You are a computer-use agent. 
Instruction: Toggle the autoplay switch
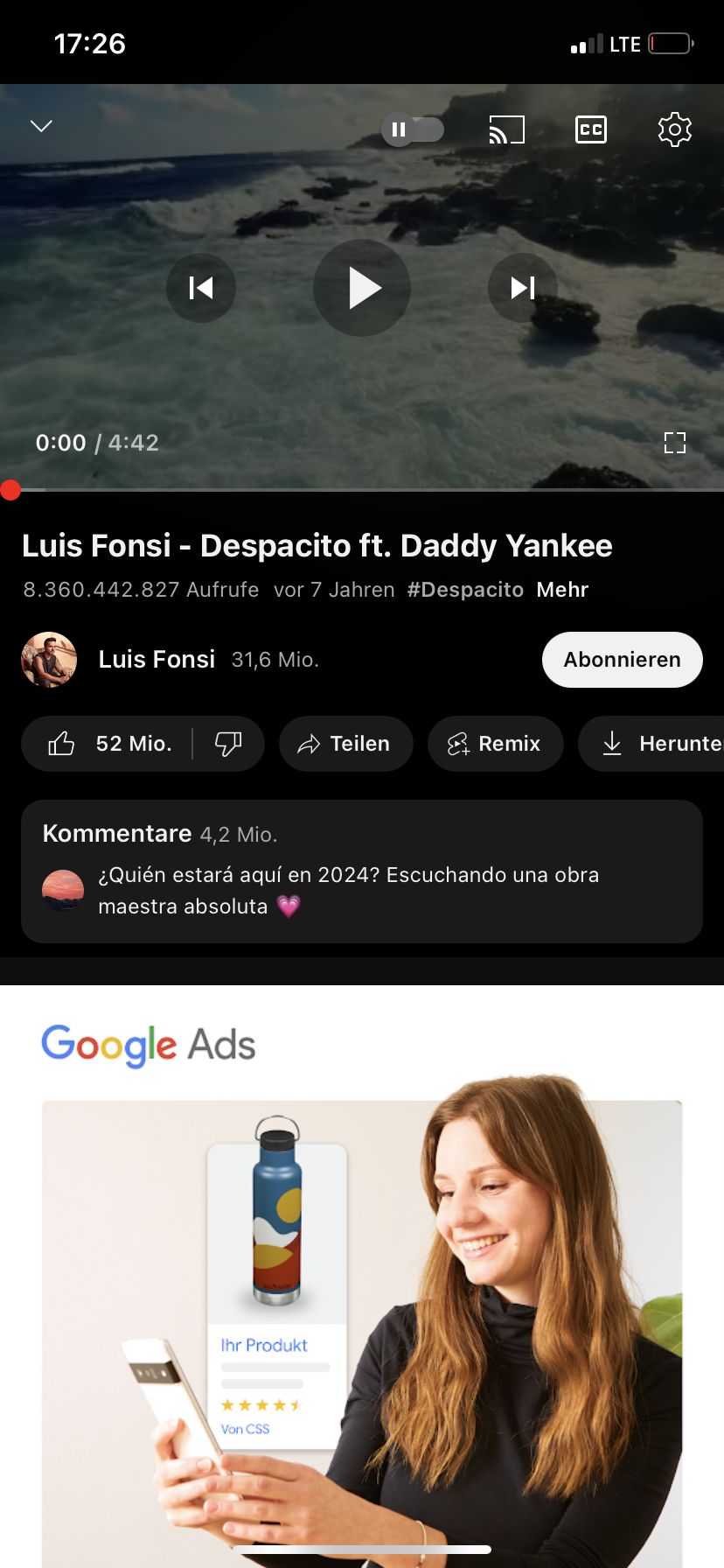[413, 129]
